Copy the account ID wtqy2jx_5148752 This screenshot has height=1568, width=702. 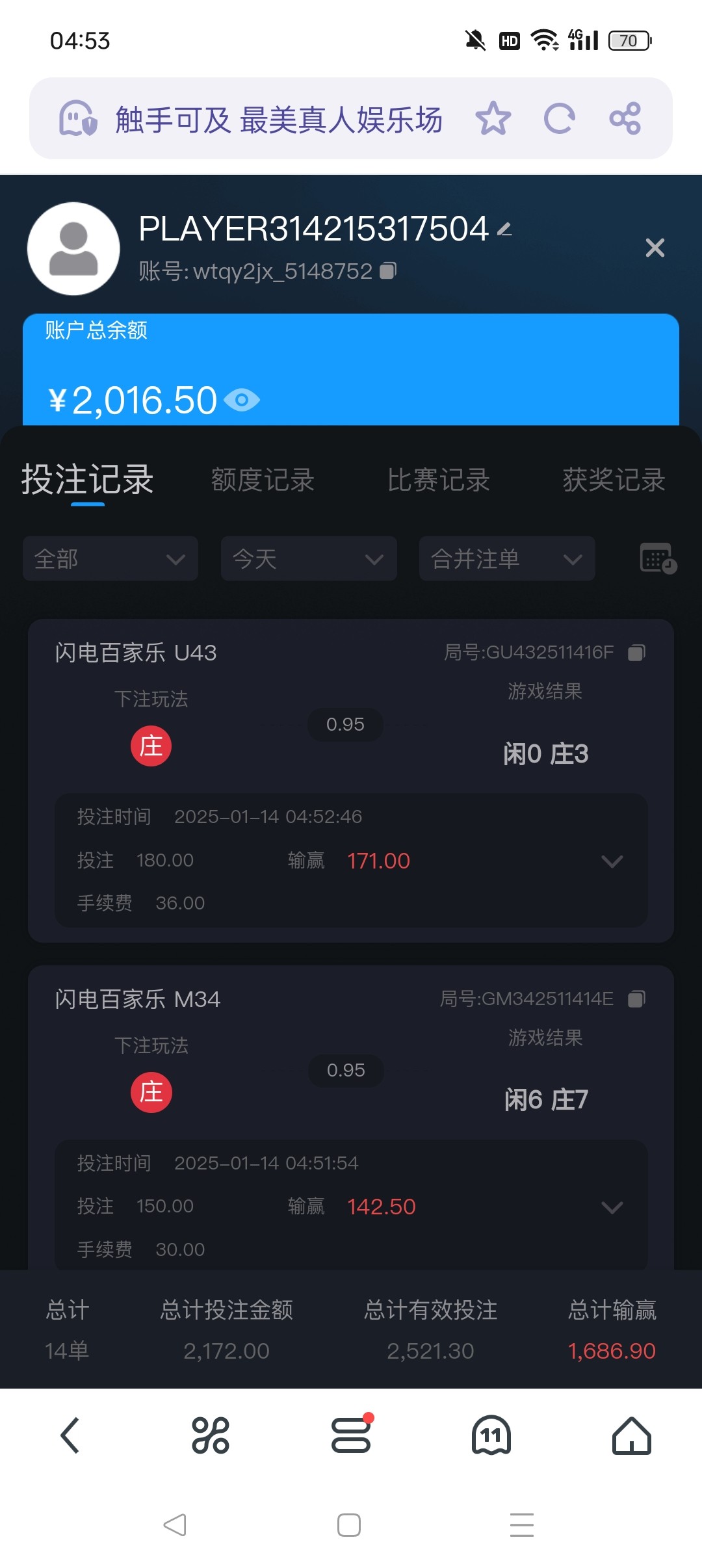tap(388, 270)
